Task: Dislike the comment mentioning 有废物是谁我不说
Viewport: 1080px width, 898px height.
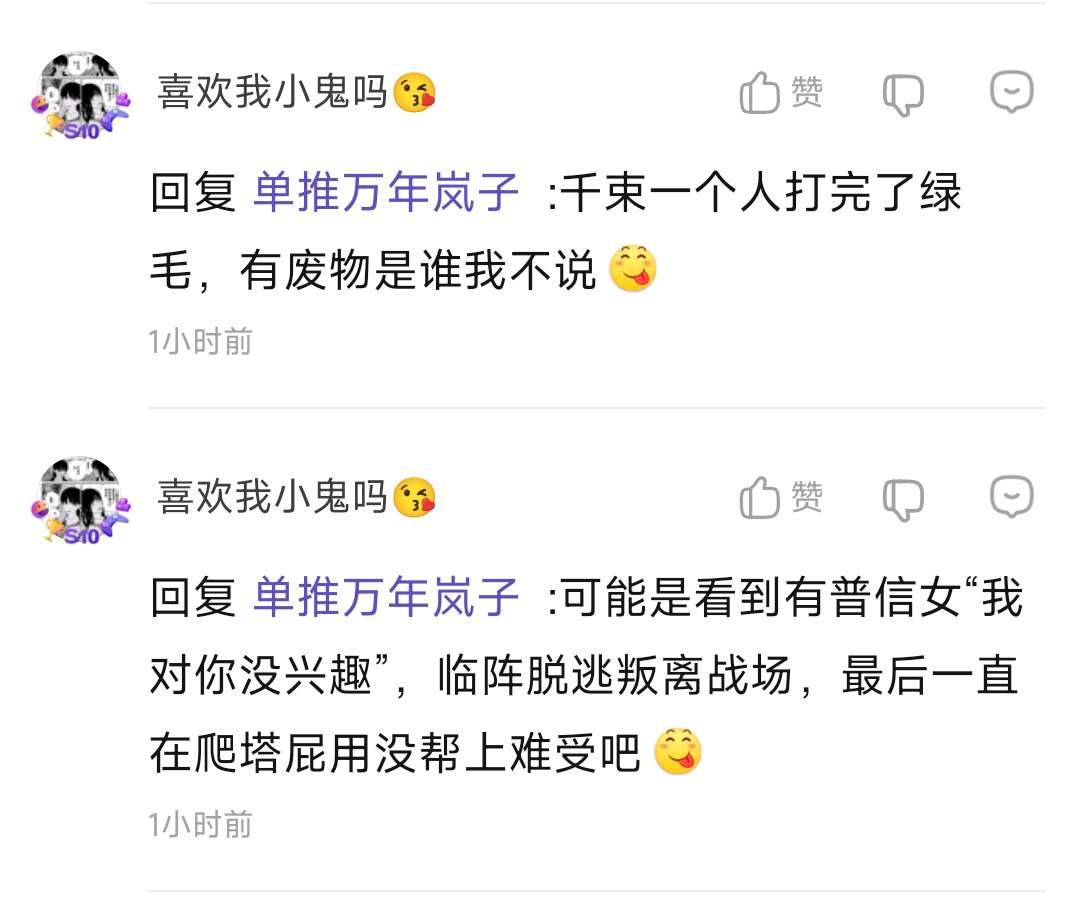Action: click(x=903, y=95)
